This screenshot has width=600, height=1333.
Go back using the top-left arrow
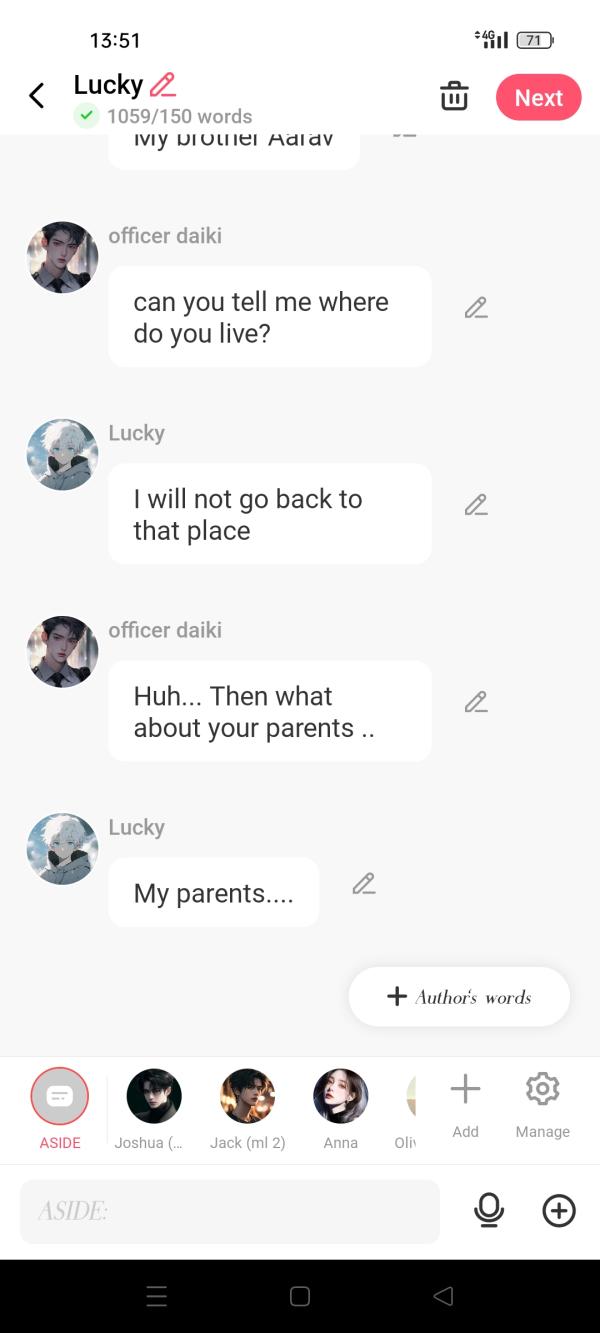pyautogui.click(x=37, y=96)
